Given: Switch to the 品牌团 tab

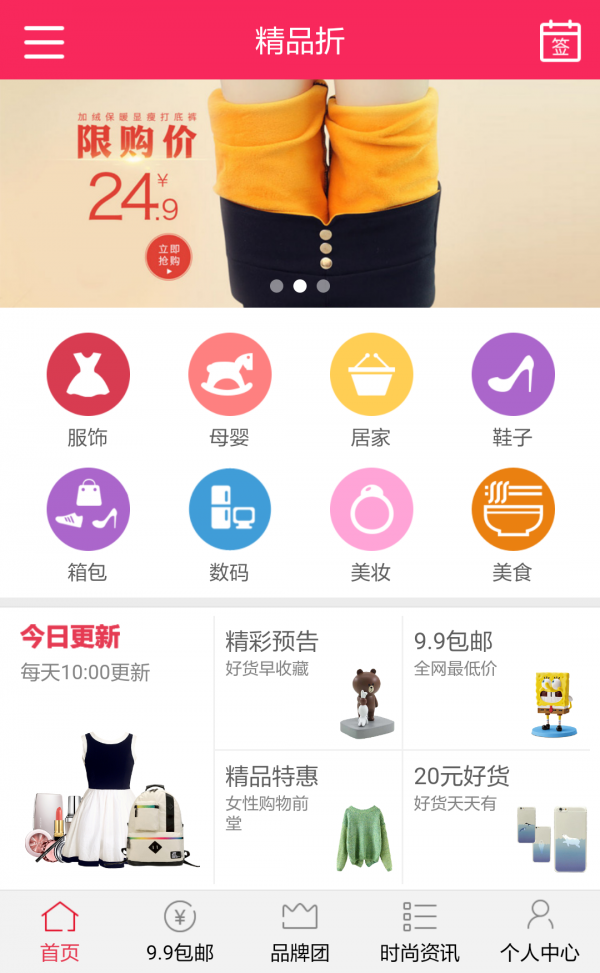Looking at the screenshot, I should click(x=300, y=931).
